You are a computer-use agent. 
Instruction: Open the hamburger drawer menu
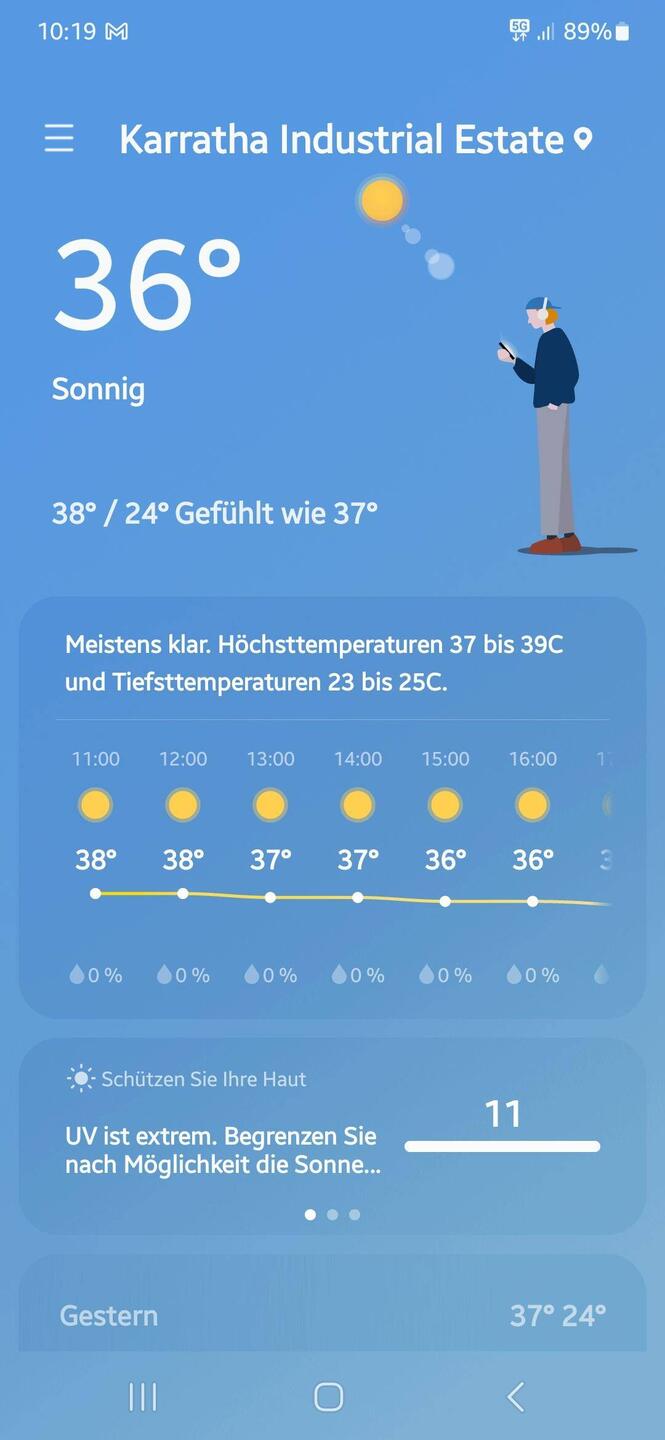click(x=59, y=138)
